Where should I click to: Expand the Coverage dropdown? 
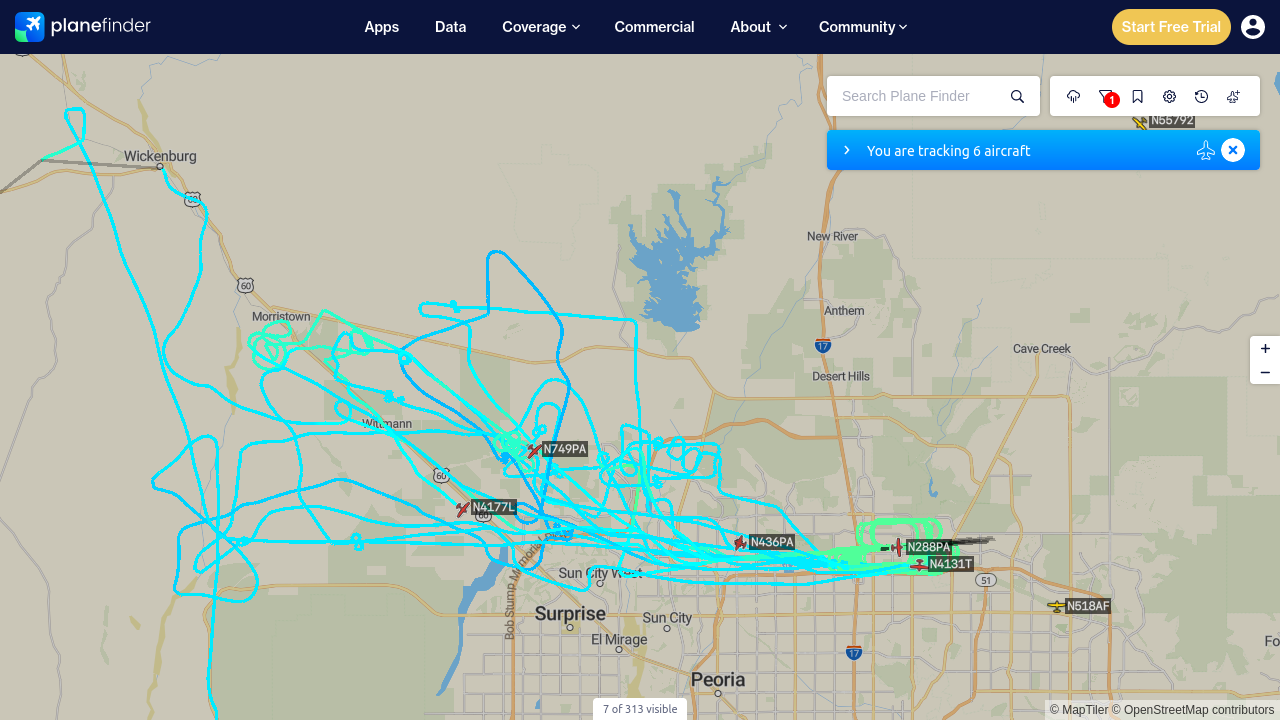[x=541, y=27]
